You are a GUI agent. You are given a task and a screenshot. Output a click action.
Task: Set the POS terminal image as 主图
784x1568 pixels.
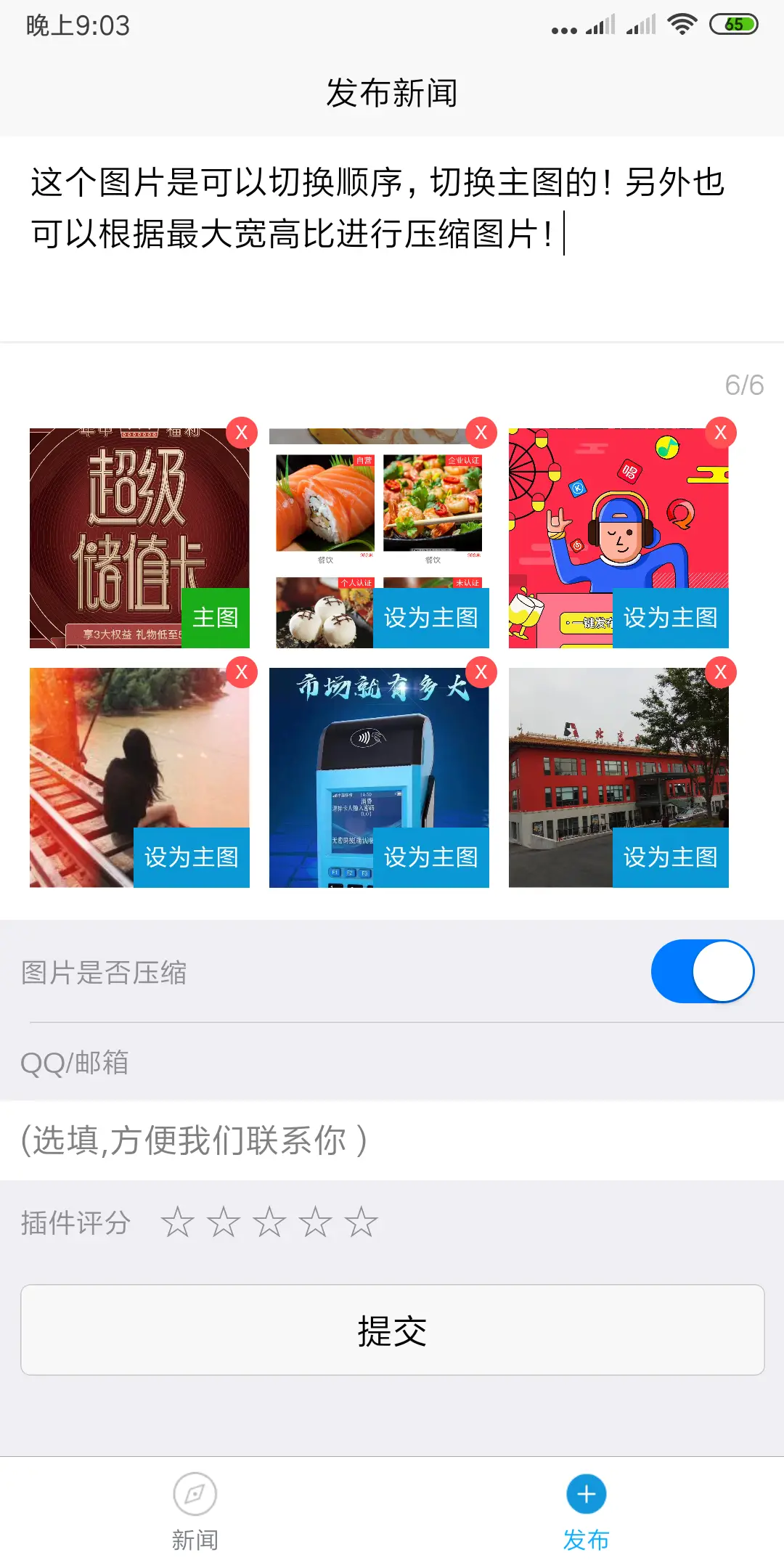(x=431, y=857)
